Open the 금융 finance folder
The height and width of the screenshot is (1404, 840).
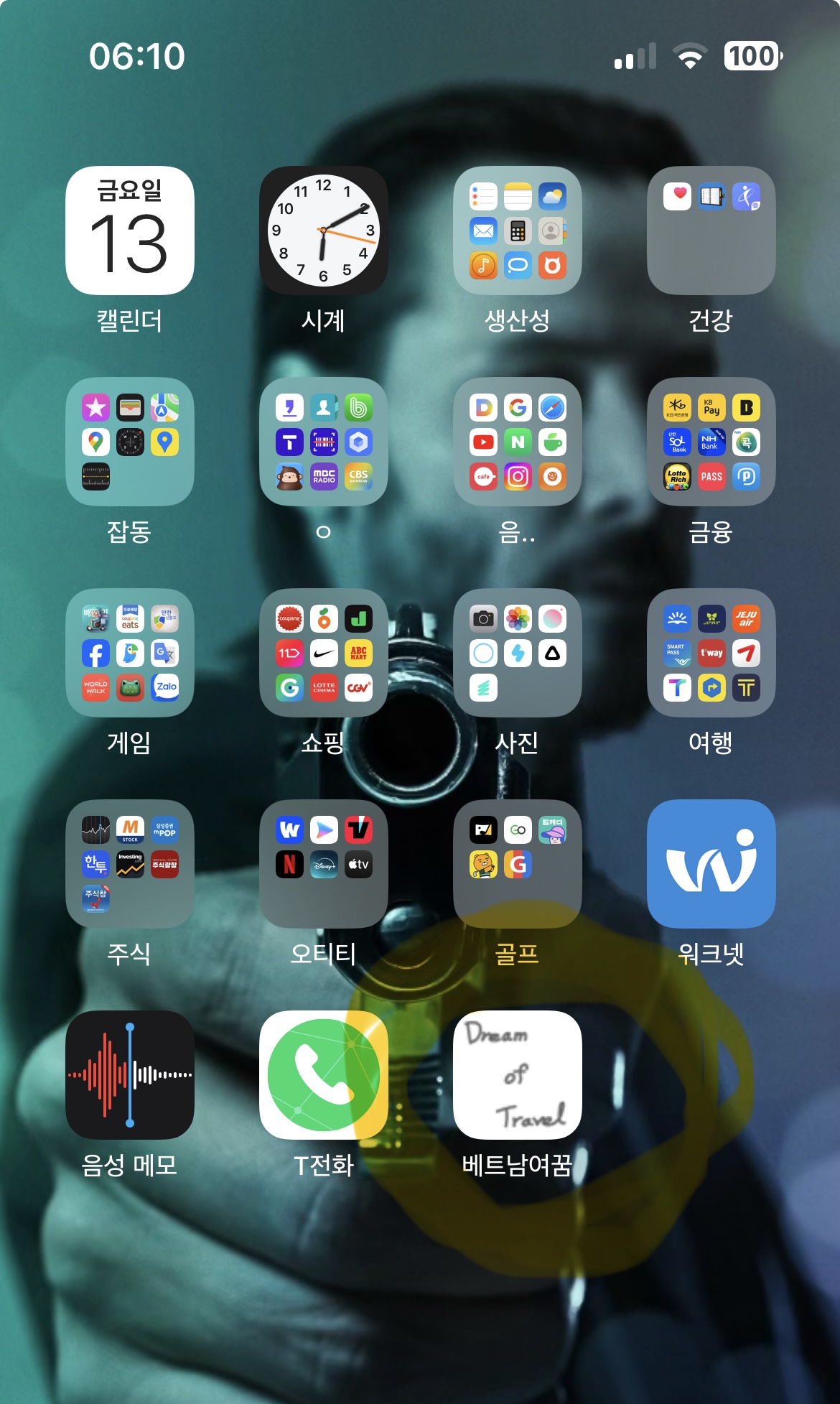click(711, 442)
